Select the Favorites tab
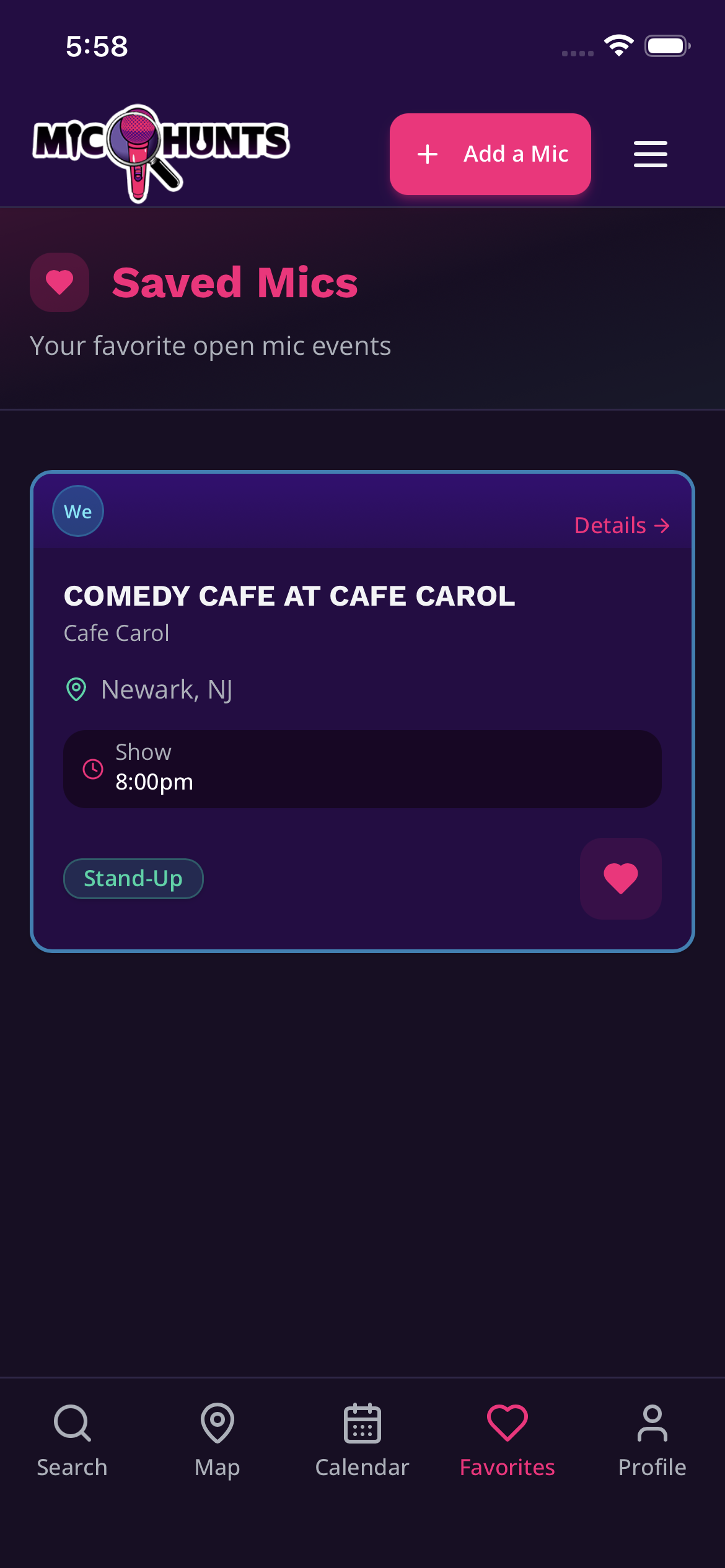The height and width of the screenshot is (1568, 725). point(507,1441)
